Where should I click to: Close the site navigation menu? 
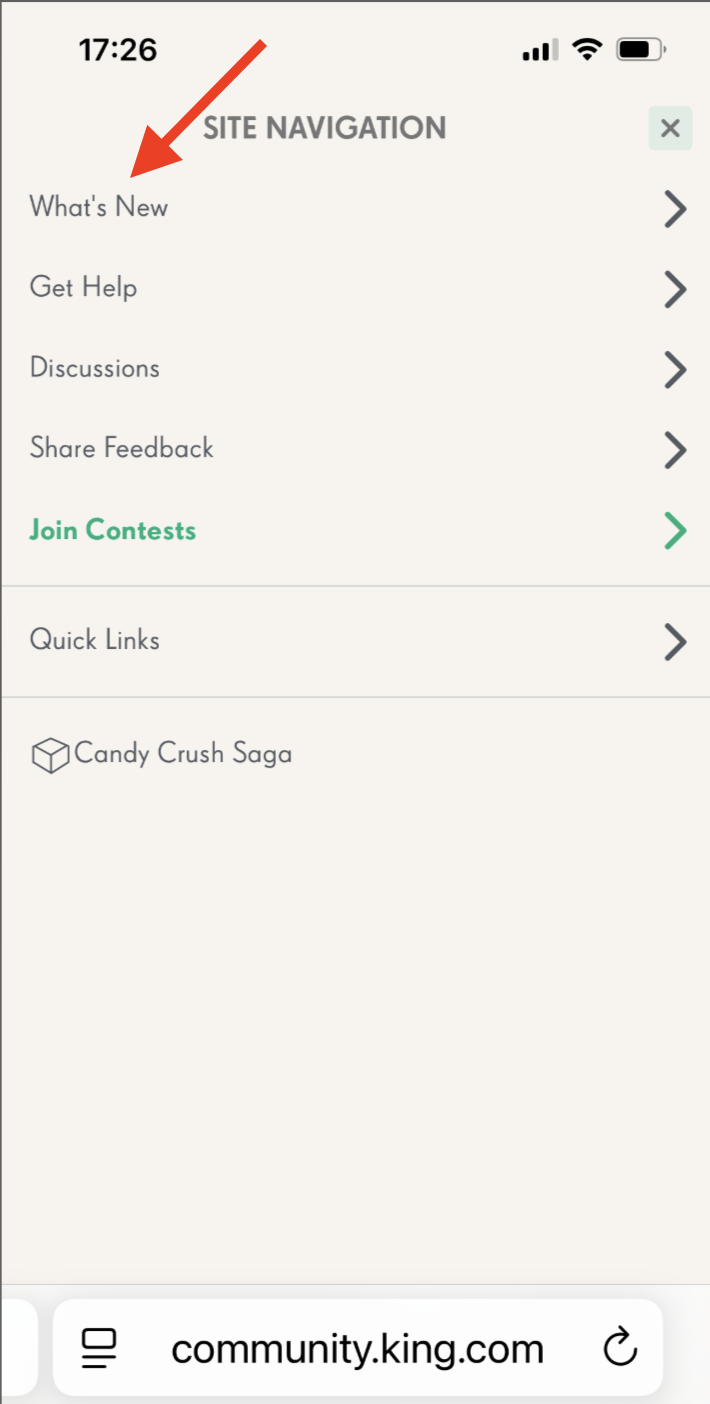(x=670, y=128)
